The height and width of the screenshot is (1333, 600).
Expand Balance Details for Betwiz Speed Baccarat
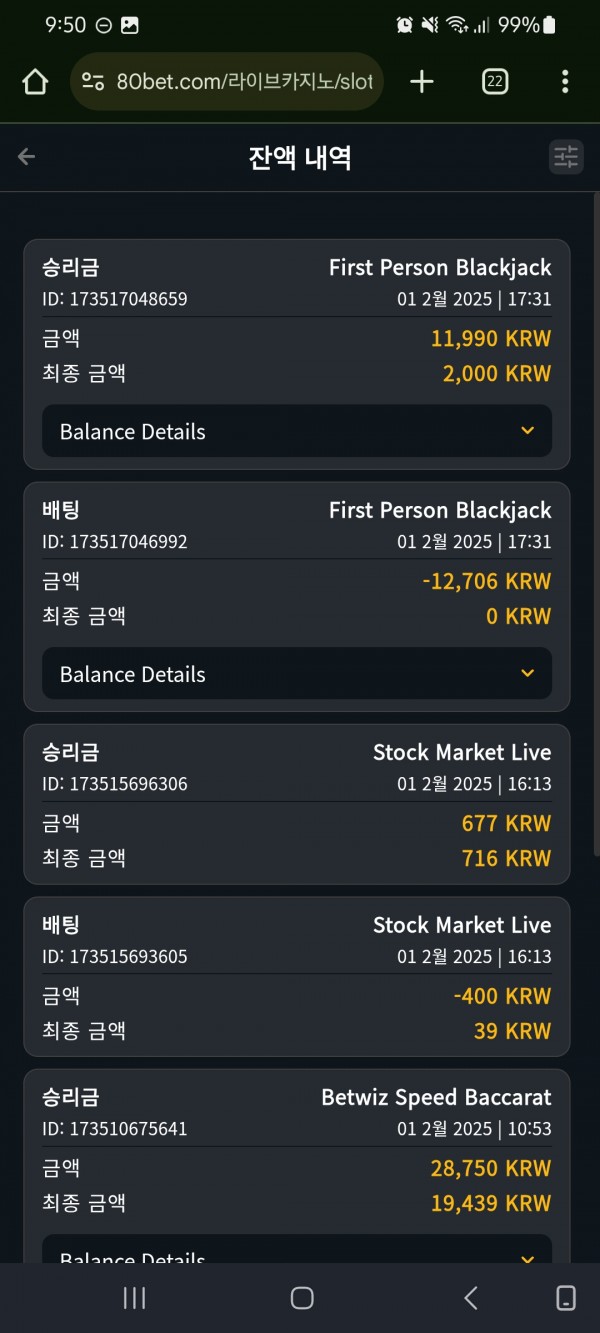coord(297,1250)
